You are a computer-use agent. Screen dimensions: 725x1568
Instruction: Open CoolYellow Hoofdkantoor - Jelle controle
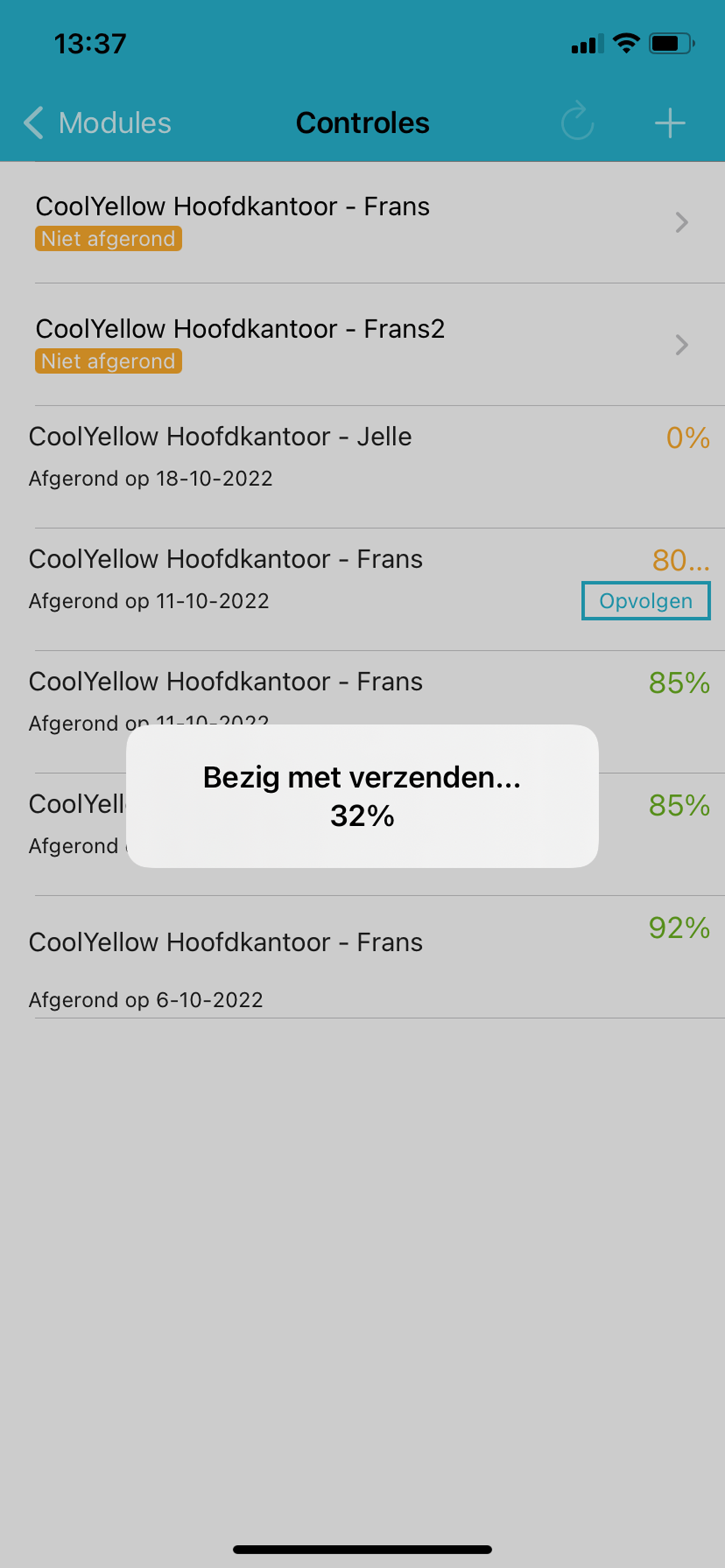[362, 467]
